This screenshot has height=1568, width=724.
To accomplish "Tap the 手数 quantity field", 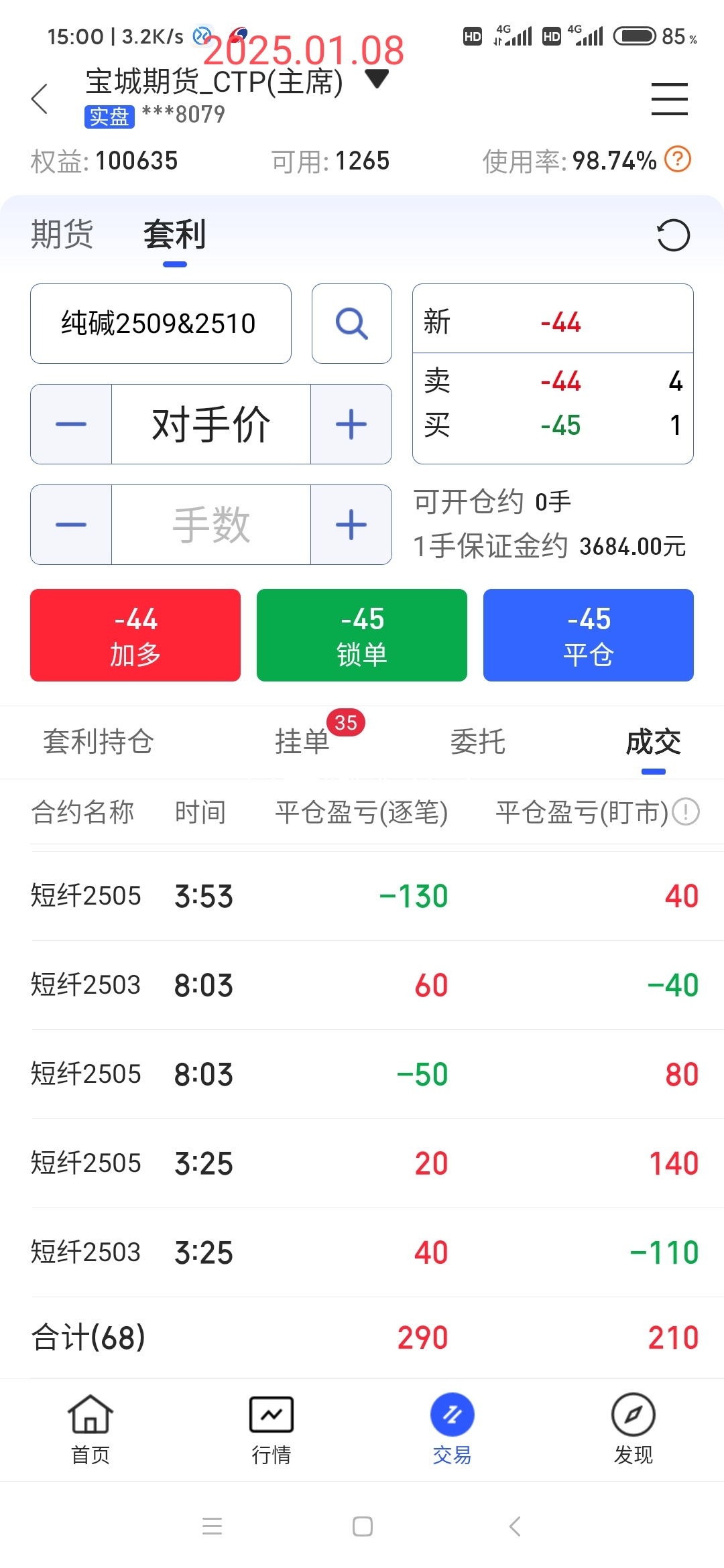I will (211, 525).
